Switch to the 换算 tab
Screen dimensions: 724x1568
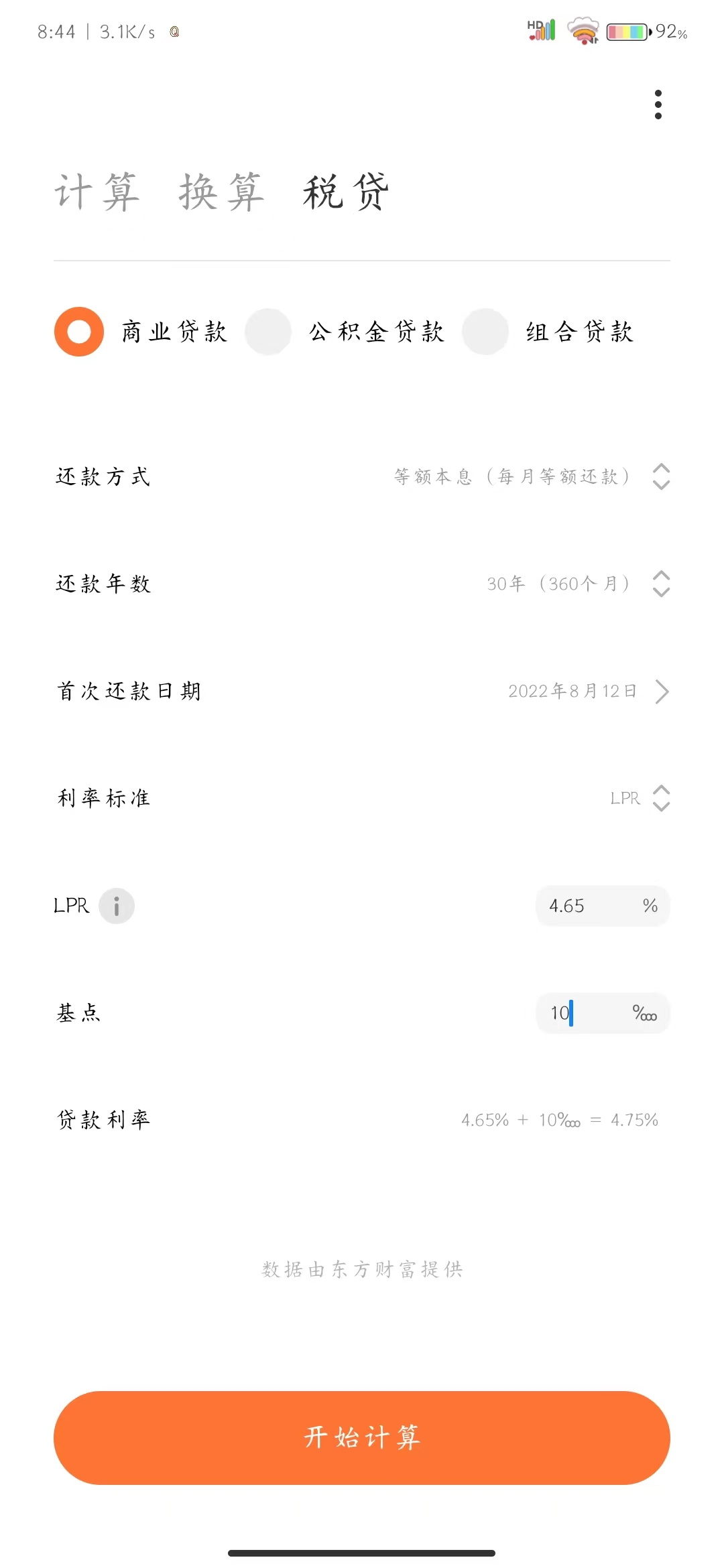pyautogui.click(x=221, y=192)
